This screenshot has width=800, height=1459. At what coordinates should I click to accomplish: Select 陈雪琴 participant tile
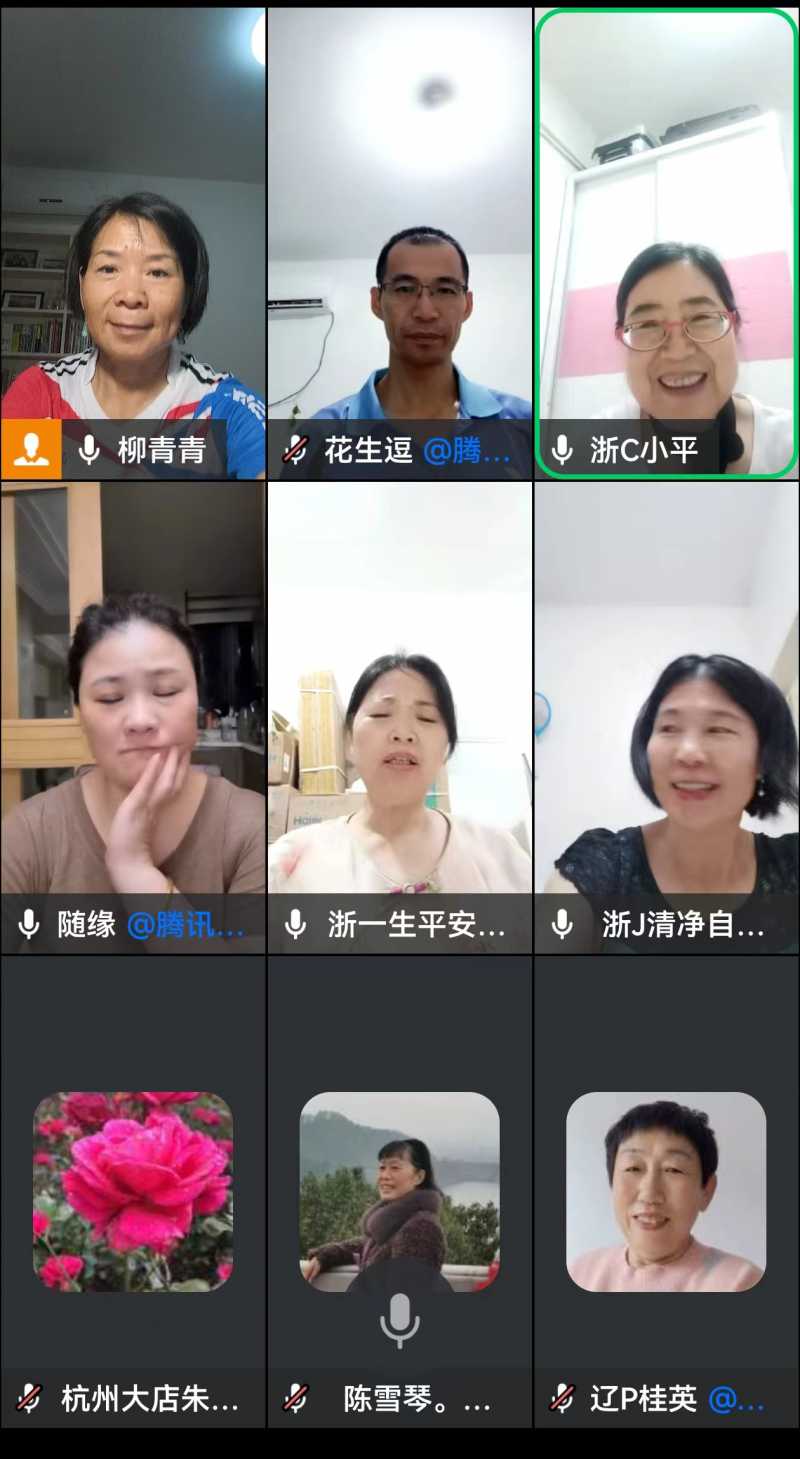click(x=400, y=1191)
